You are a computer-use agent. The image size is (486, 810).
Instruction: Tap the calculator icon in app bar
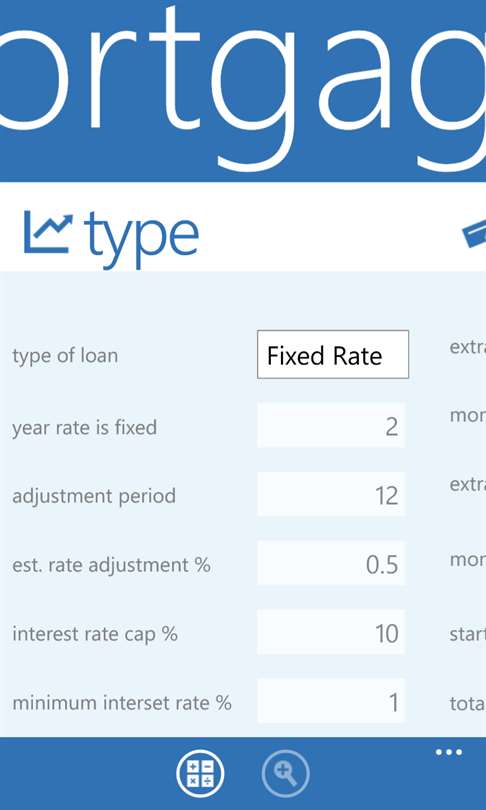[x=200, y=774]
